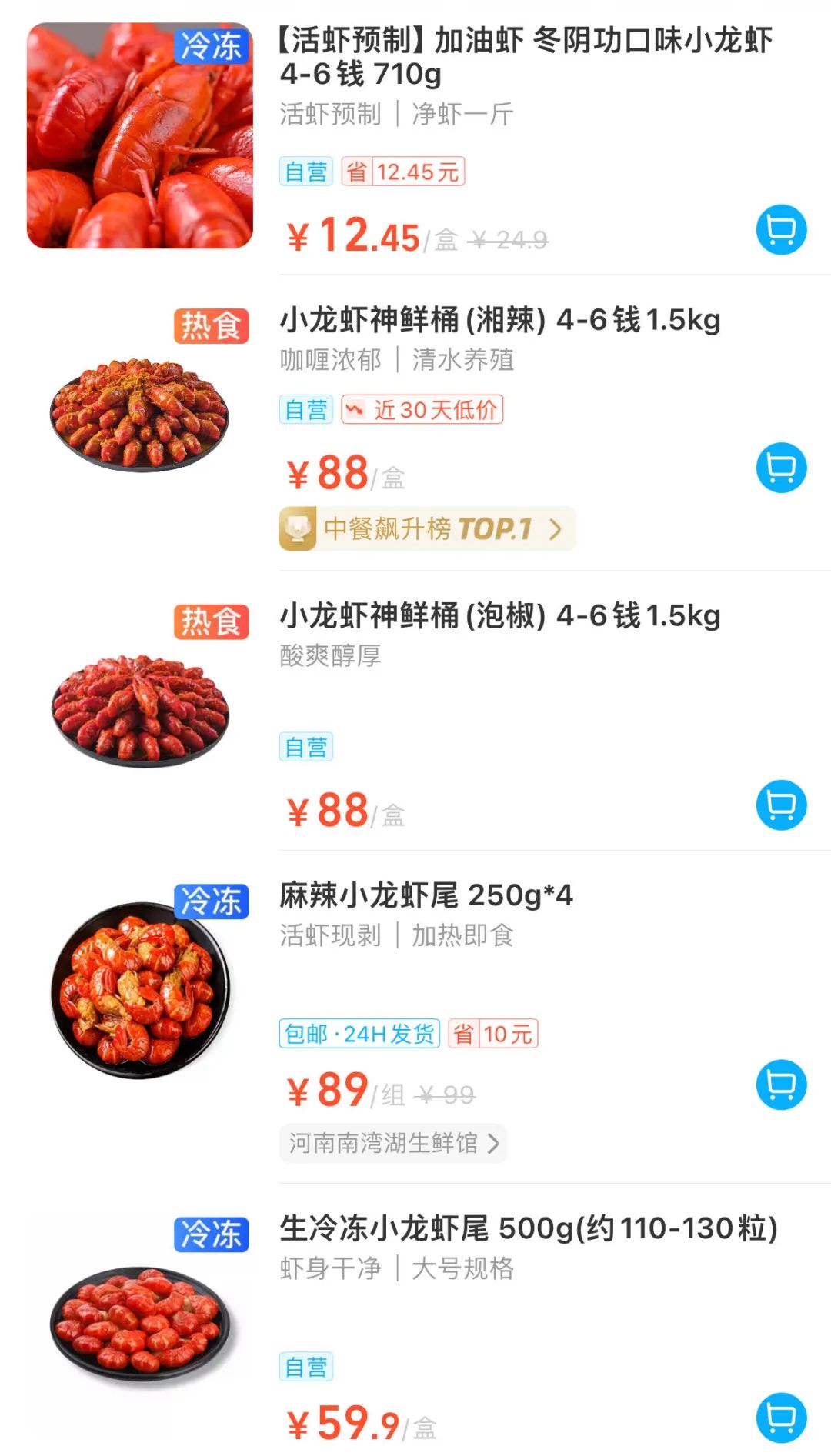View 小龙虾神鲜桶 (湘辣) product details
831x1456 pixels.
499,320
